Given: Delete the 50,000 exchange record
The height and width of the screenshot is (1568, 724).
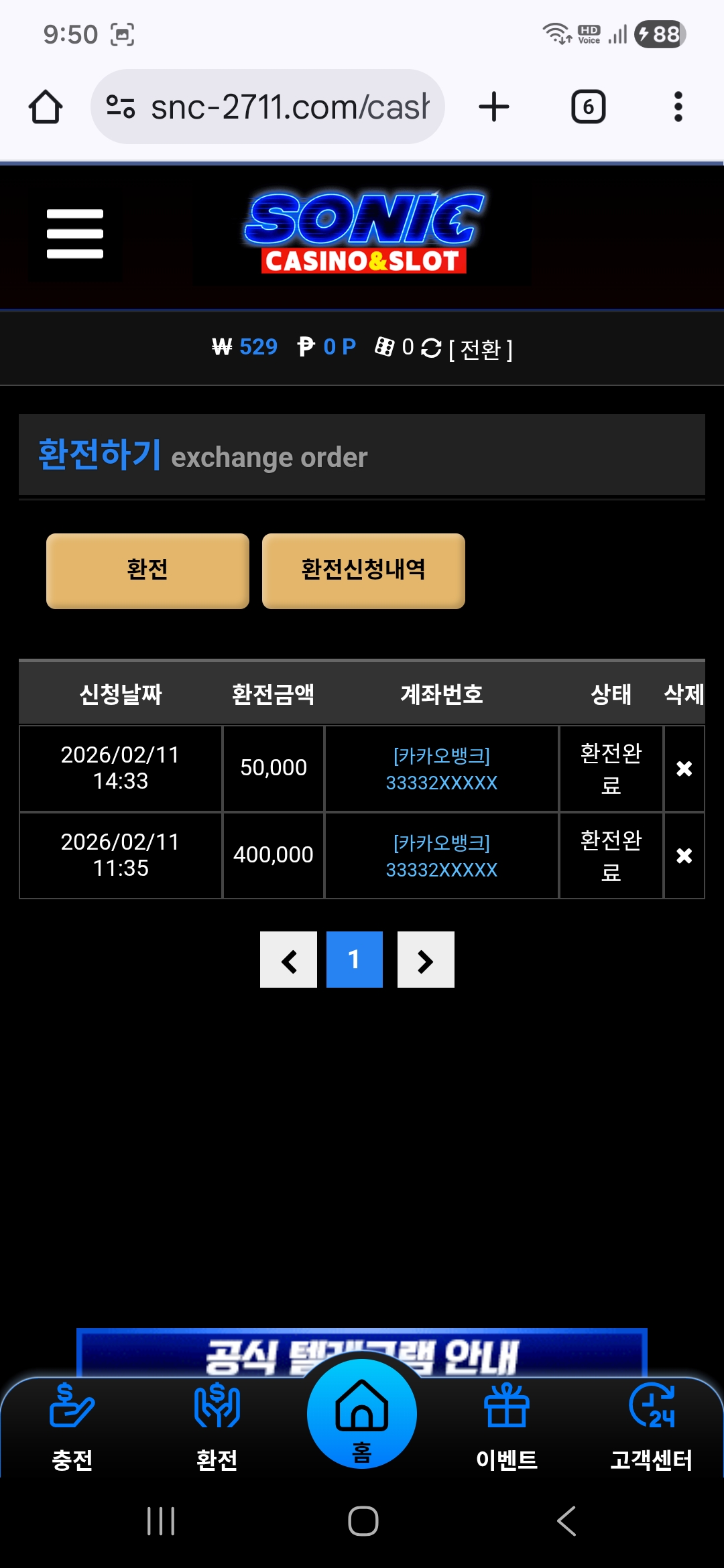Looking at the screenshot, I should coord(684,769).
